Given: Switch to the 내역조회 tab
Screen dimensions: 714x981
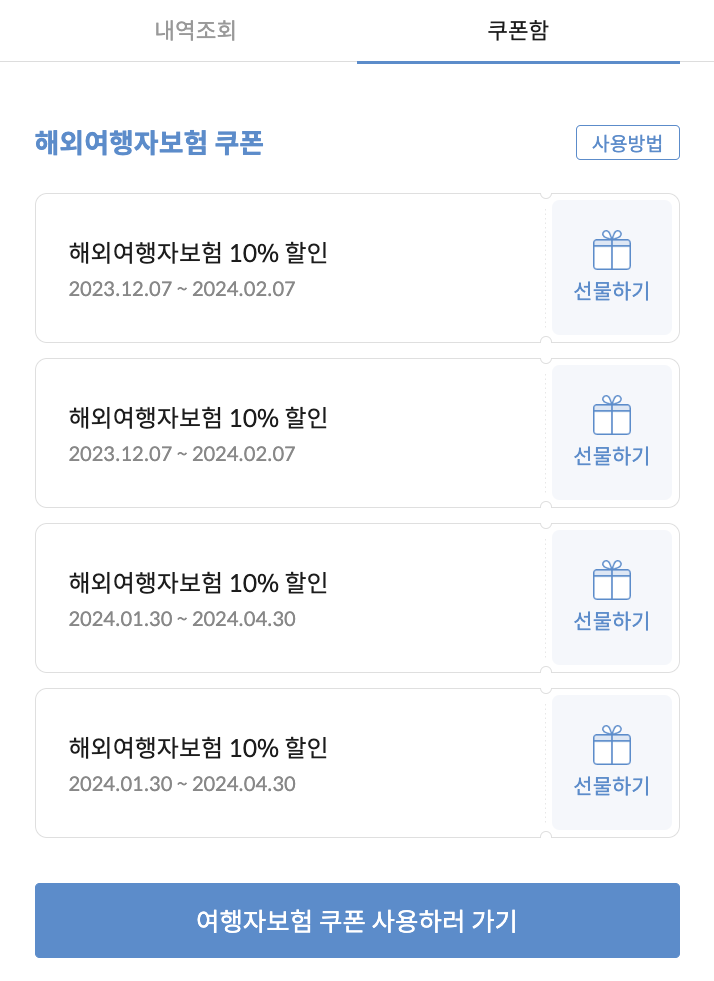Looking at the screenshot, I should click(x=195, y=30).
